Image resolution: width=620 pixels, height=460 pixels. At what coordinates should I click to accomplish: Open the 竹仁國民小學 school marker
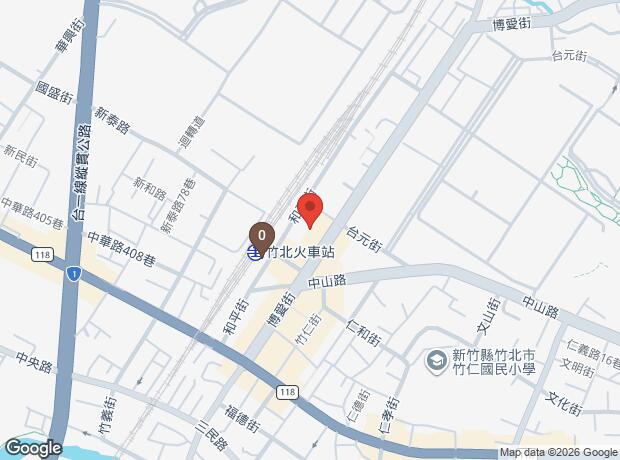click(x=436, y=358)
